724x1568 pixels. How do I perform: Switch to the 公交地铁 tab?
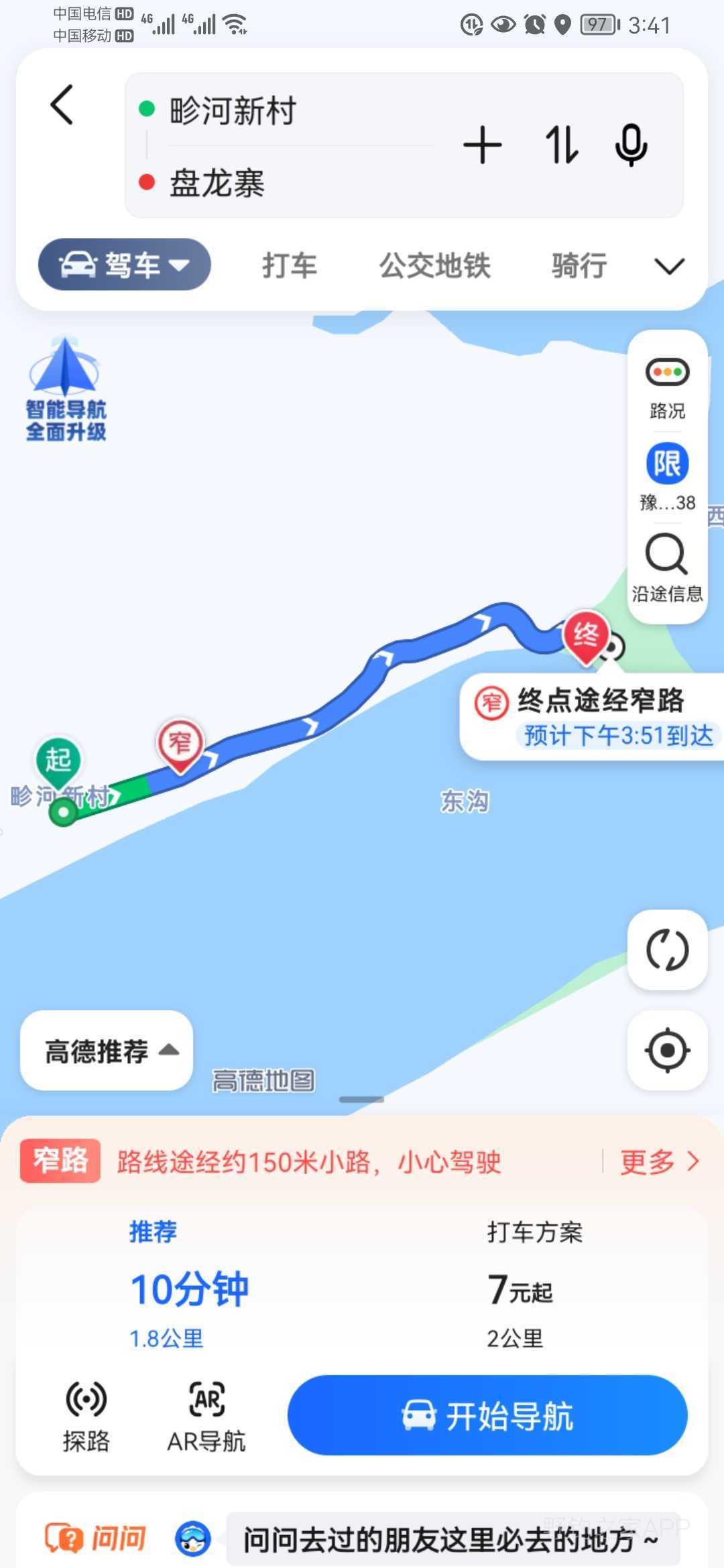click(435, 265)
